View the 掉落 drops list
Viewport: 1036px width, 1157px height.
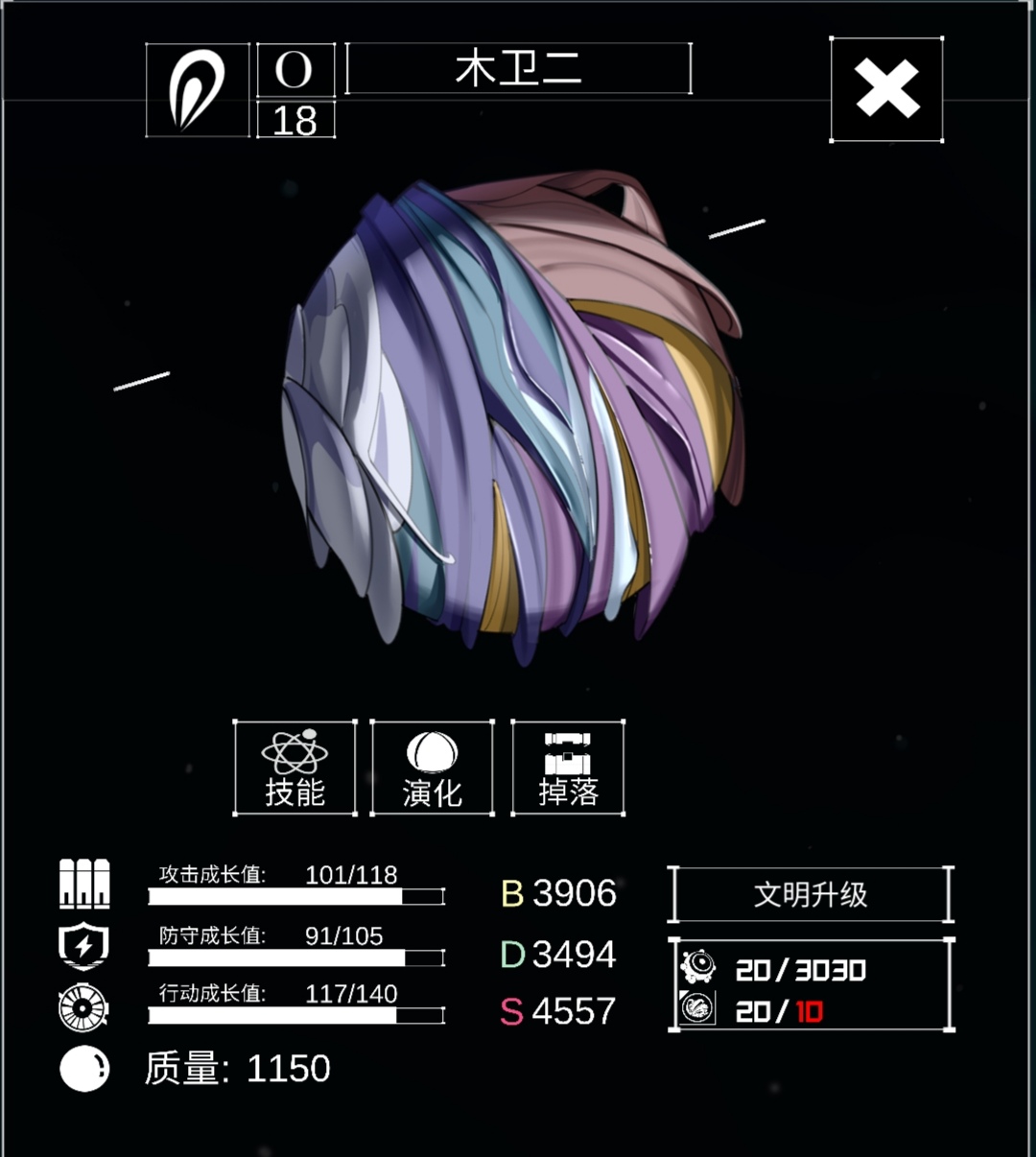(x=568, y=768)
